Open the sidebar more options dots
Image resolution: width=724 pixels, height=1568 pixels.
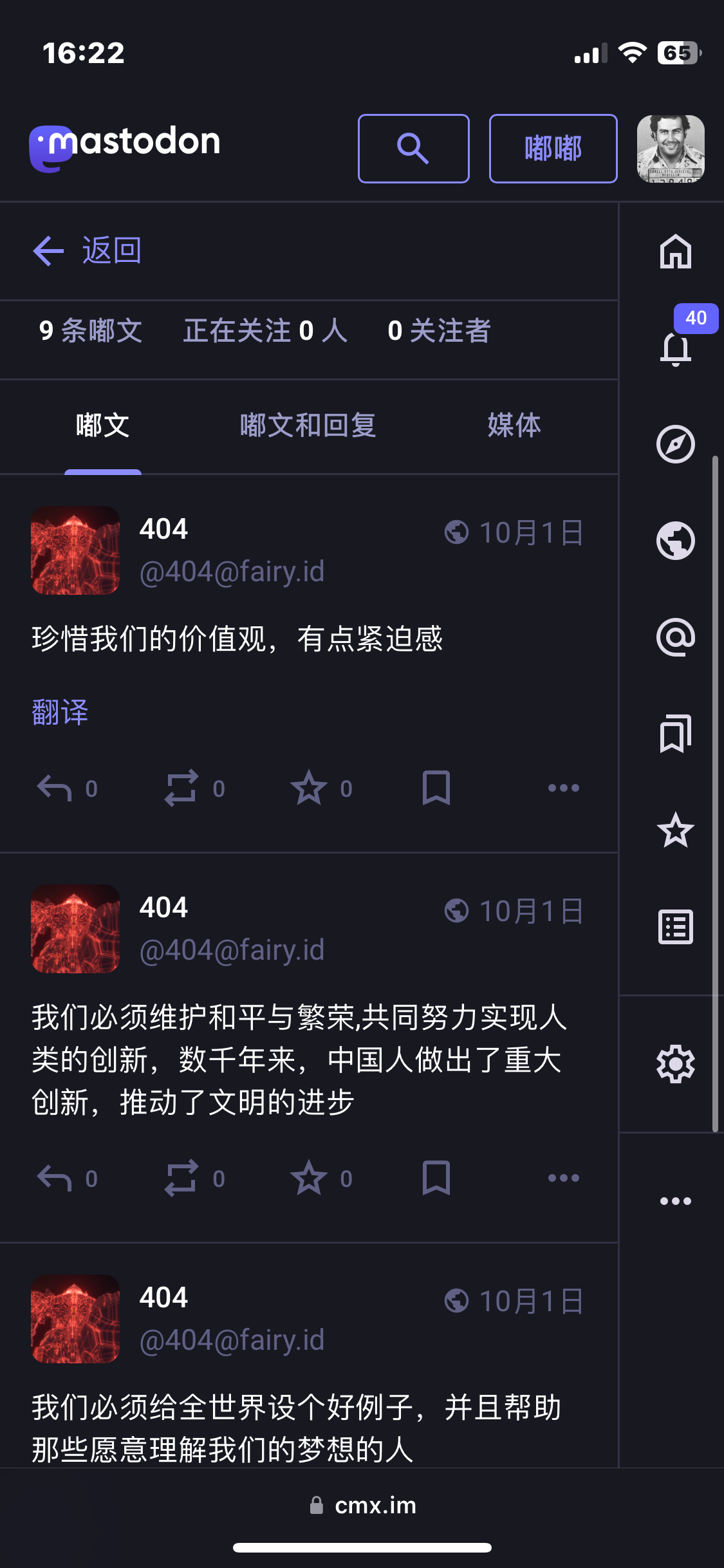click(675, 1201)
